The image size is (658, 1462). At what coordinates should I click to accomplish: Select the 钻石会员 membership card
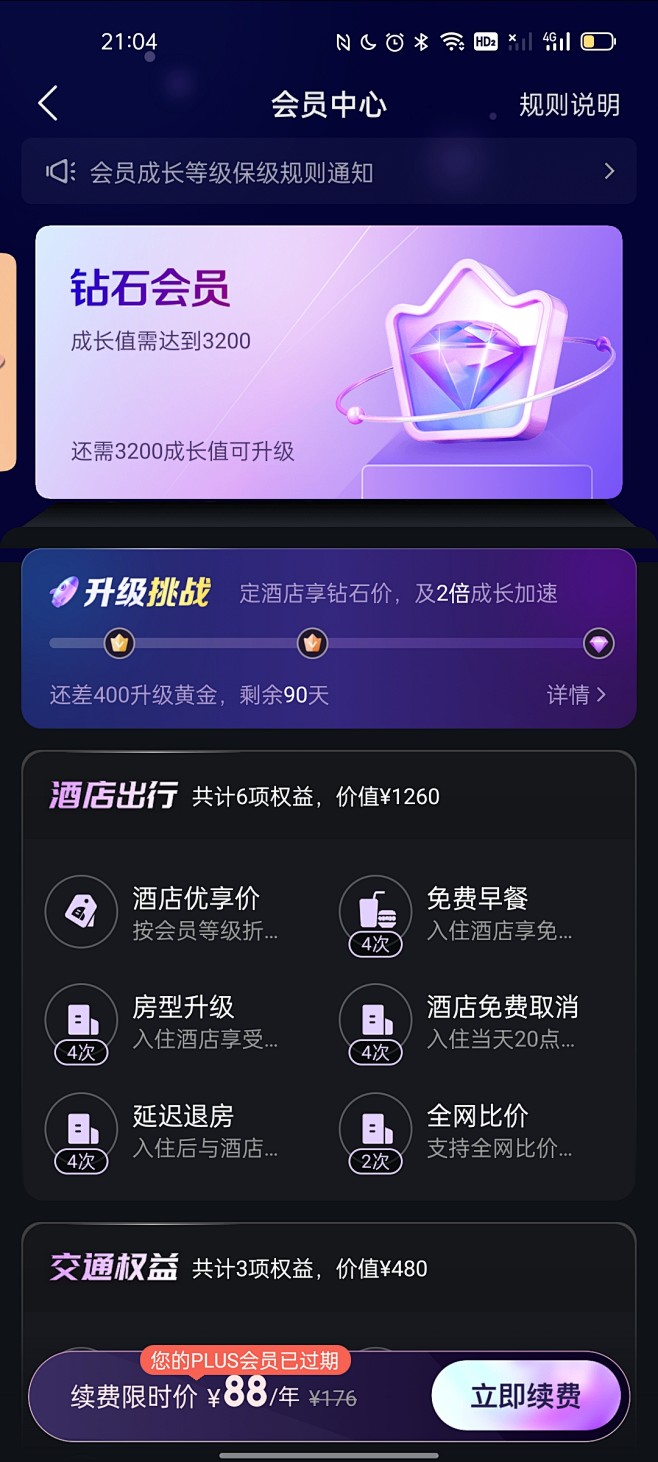pyautogui.click(x=329, y=362)
